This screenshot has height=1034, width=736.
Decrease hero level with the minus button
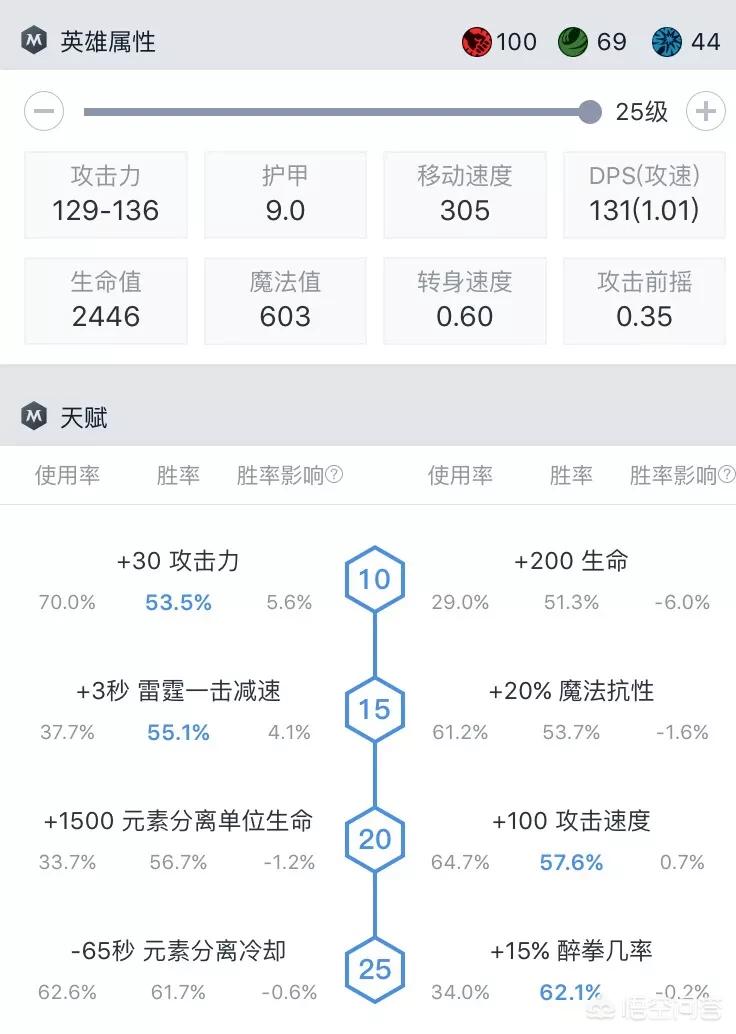(44, 111)
